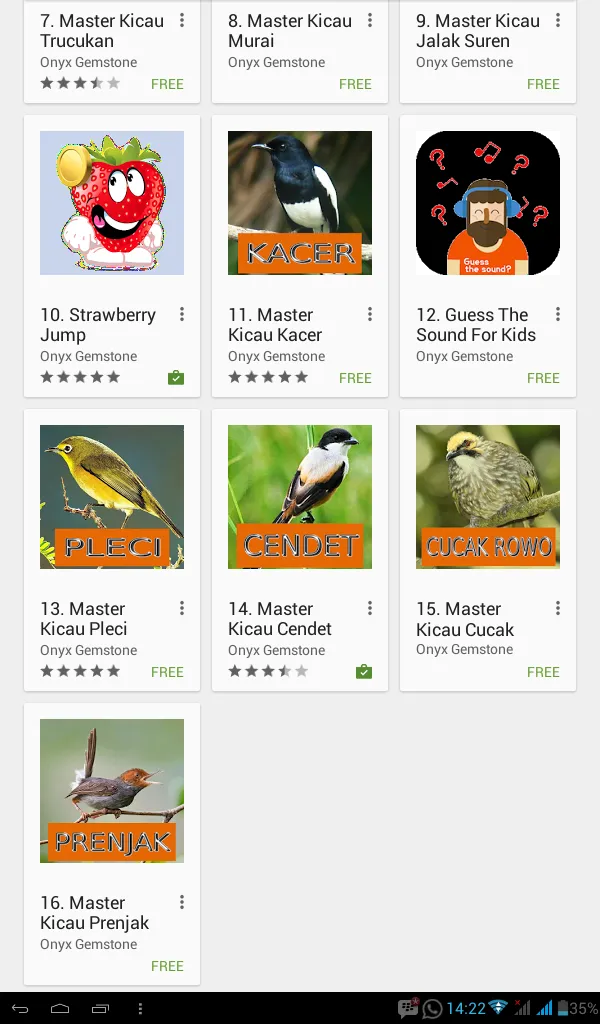
Task: Open the Master Kicau Cendet app card
Action: pos(300,497)
